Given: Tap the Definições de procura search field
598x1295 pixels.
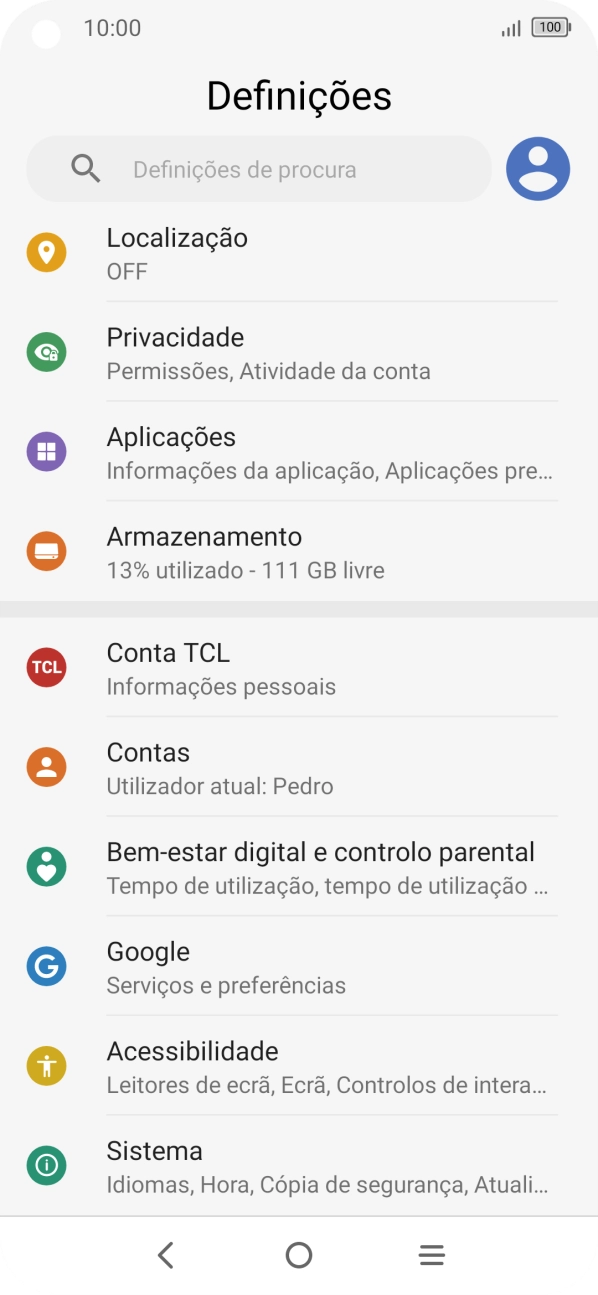Looking at the screenshot, I should pos(259,169).
